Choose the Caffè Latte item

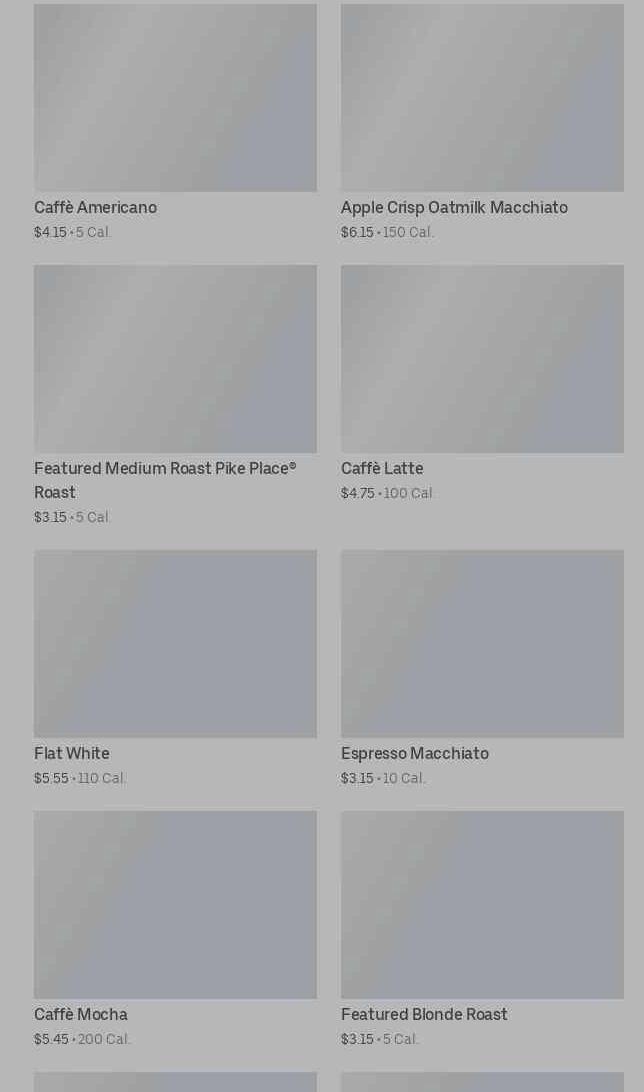[x=482, y=383]
